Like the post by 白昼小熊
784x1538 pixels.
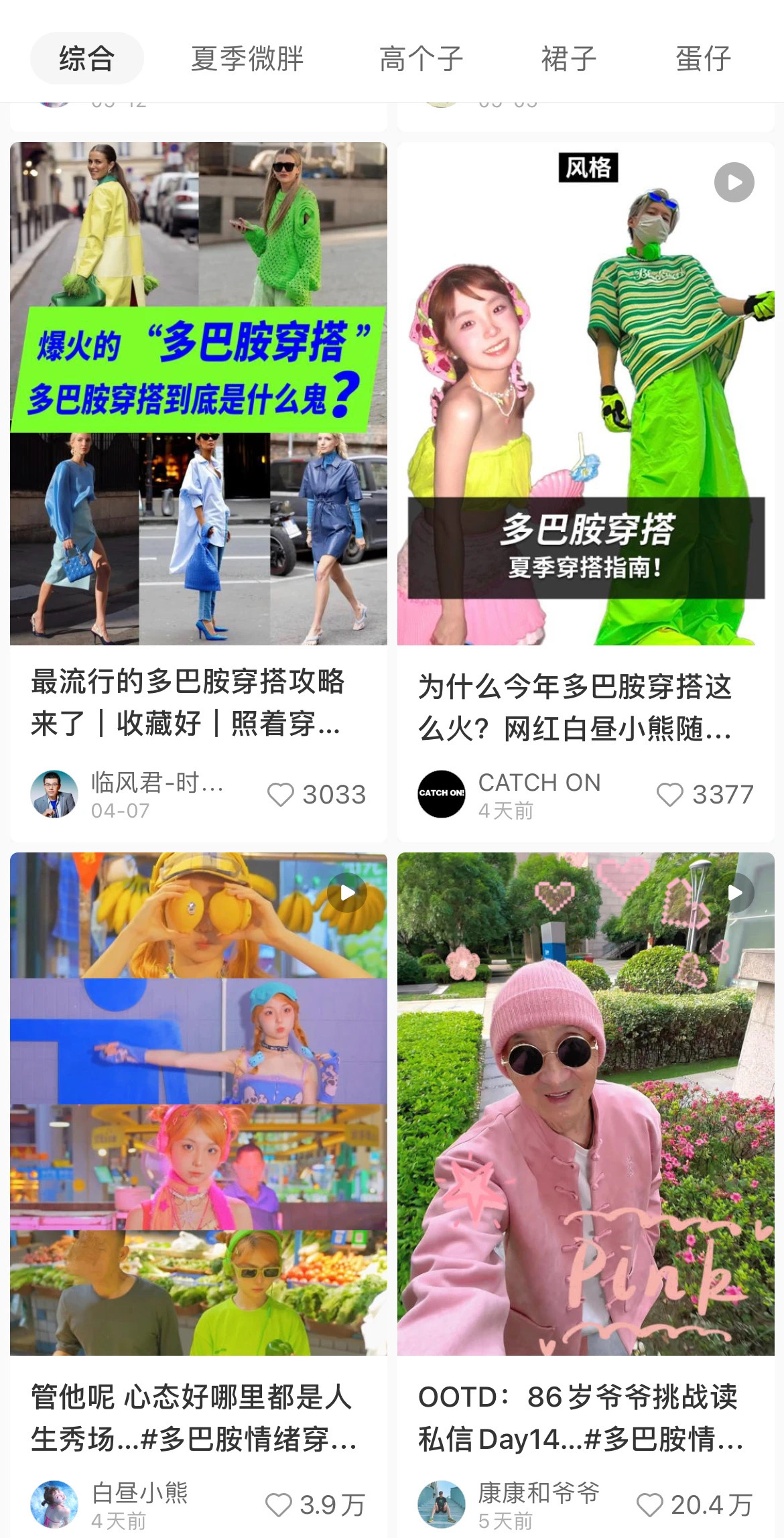pos(279,1504)
